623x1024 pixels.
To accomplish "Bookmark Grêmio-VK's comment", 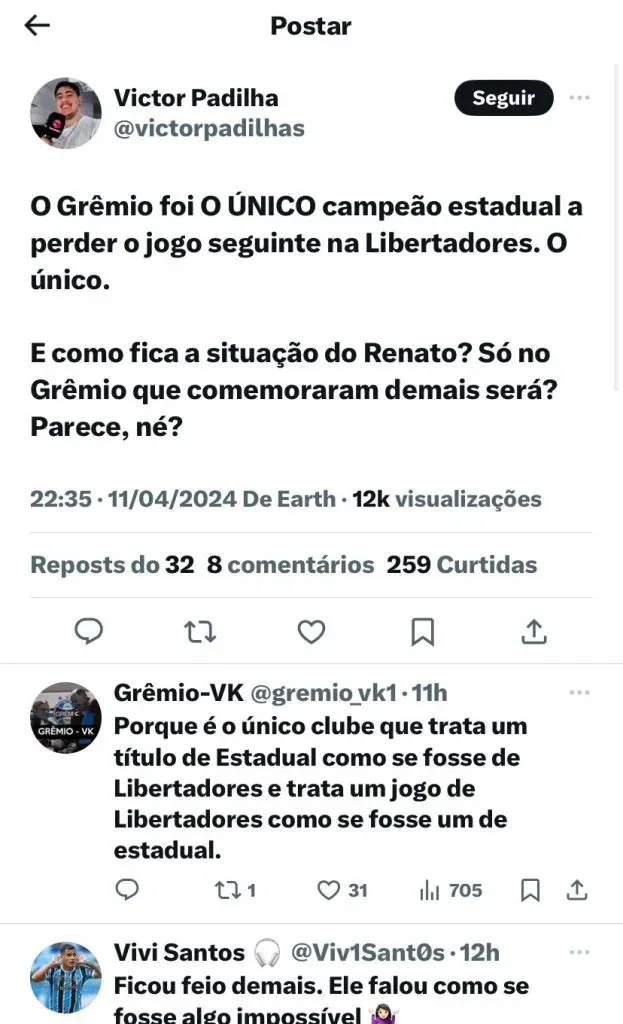I will click(x=531, y=889).
